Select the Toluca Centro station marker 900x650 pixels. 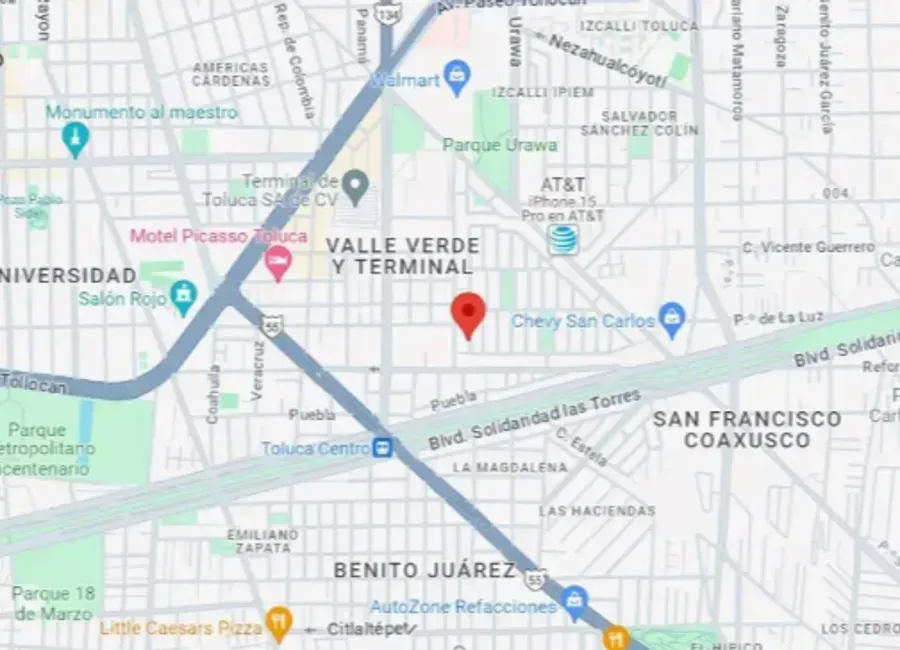click(x=381, y=448)
